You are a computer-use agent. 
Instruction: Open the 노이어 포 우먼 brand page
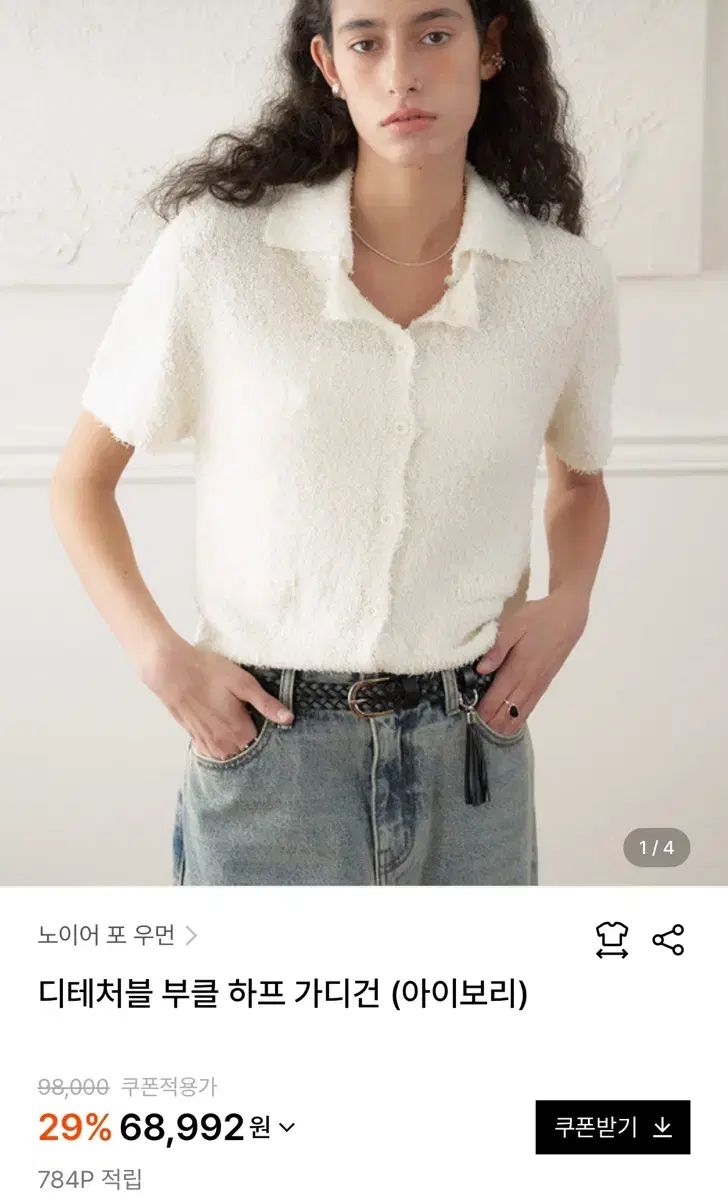point(117,936)
